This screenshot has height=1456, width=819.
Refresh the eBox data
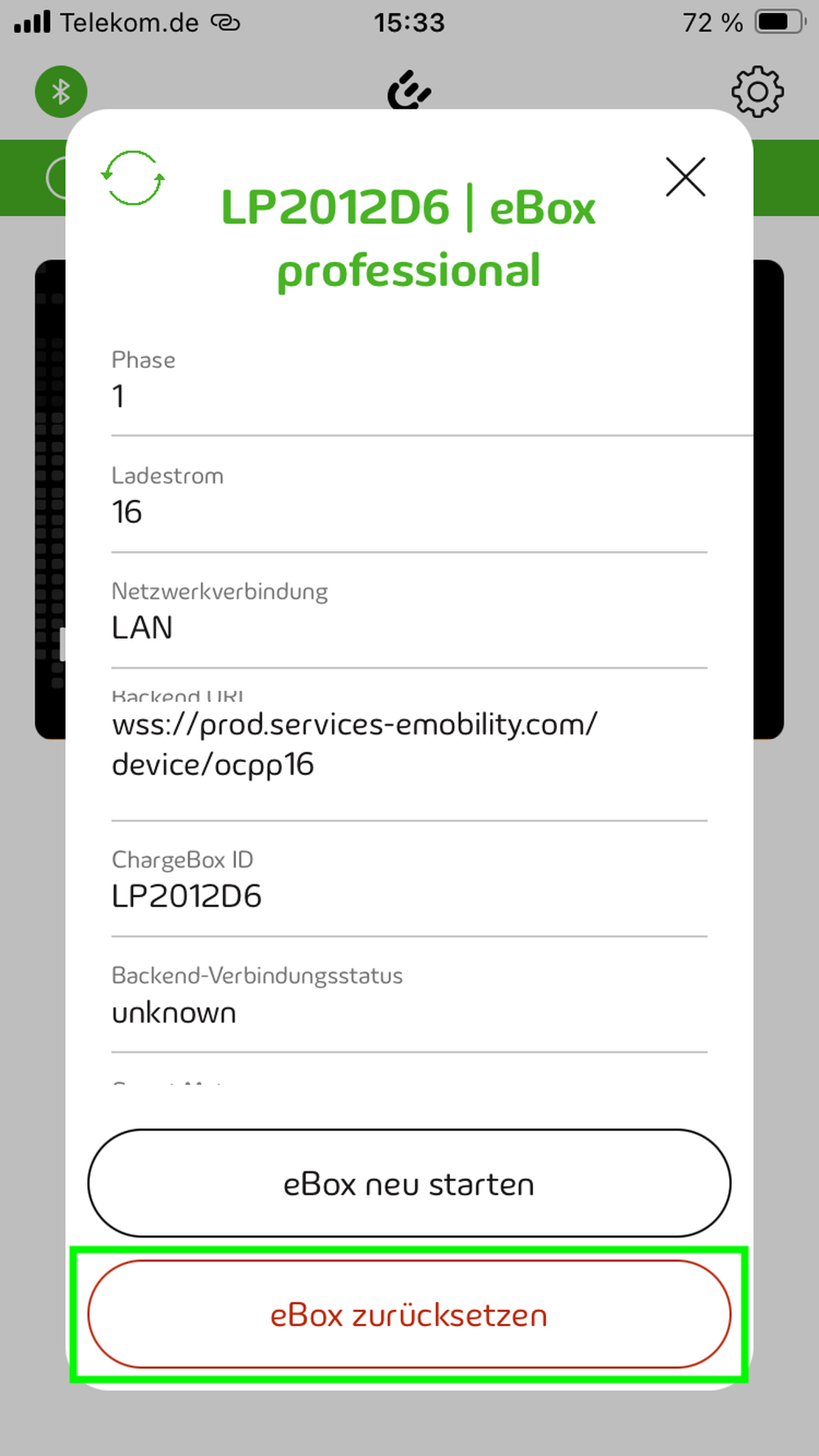pyautogui.click(x=133, y=178)
